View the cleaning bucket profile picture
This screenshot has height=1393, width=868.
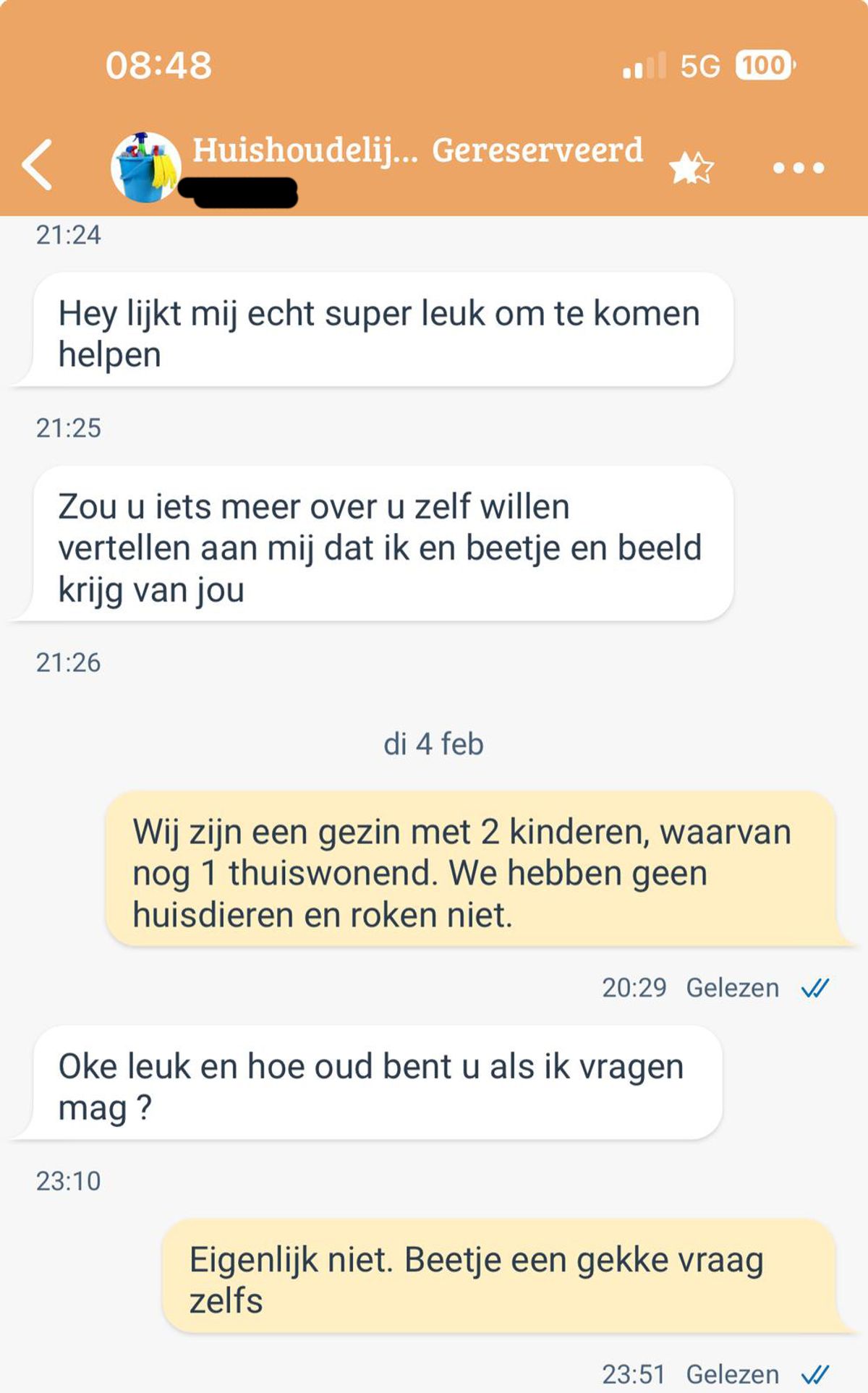coord(145,167)
